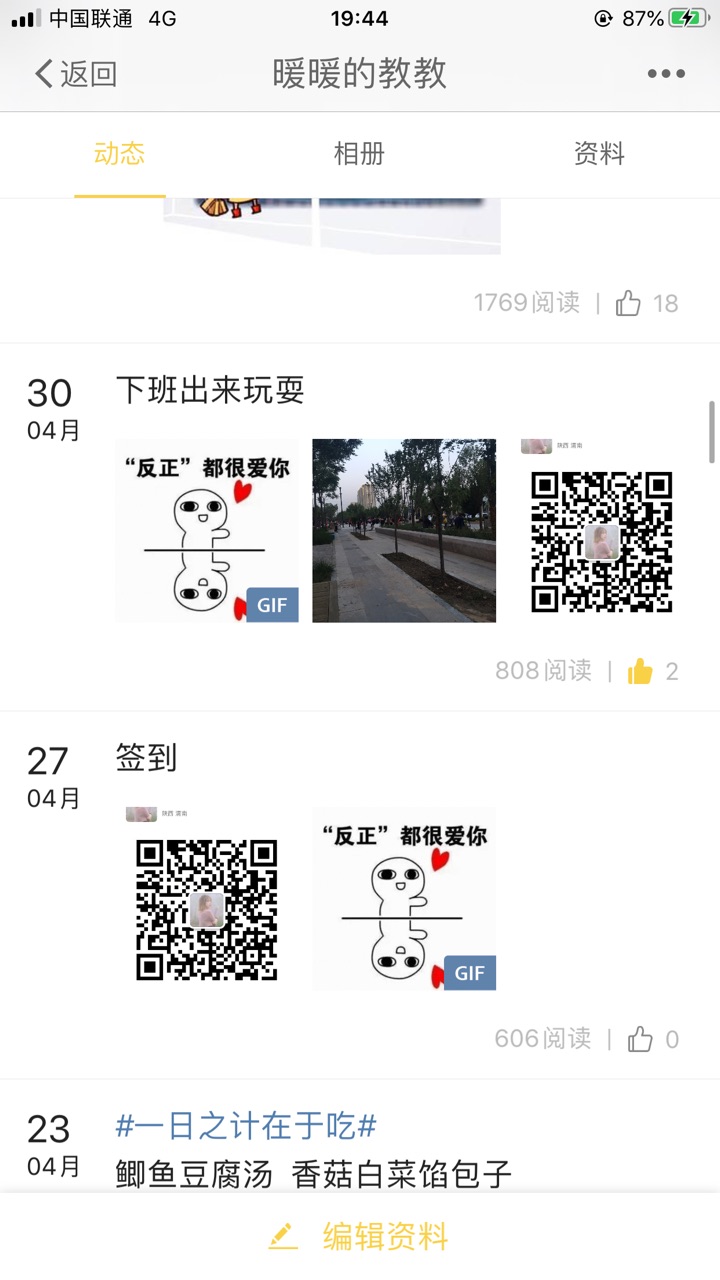Tap the thumbs-up icon on the 签到 post
Screen dimensions: 720x1280
point(640,1039)
